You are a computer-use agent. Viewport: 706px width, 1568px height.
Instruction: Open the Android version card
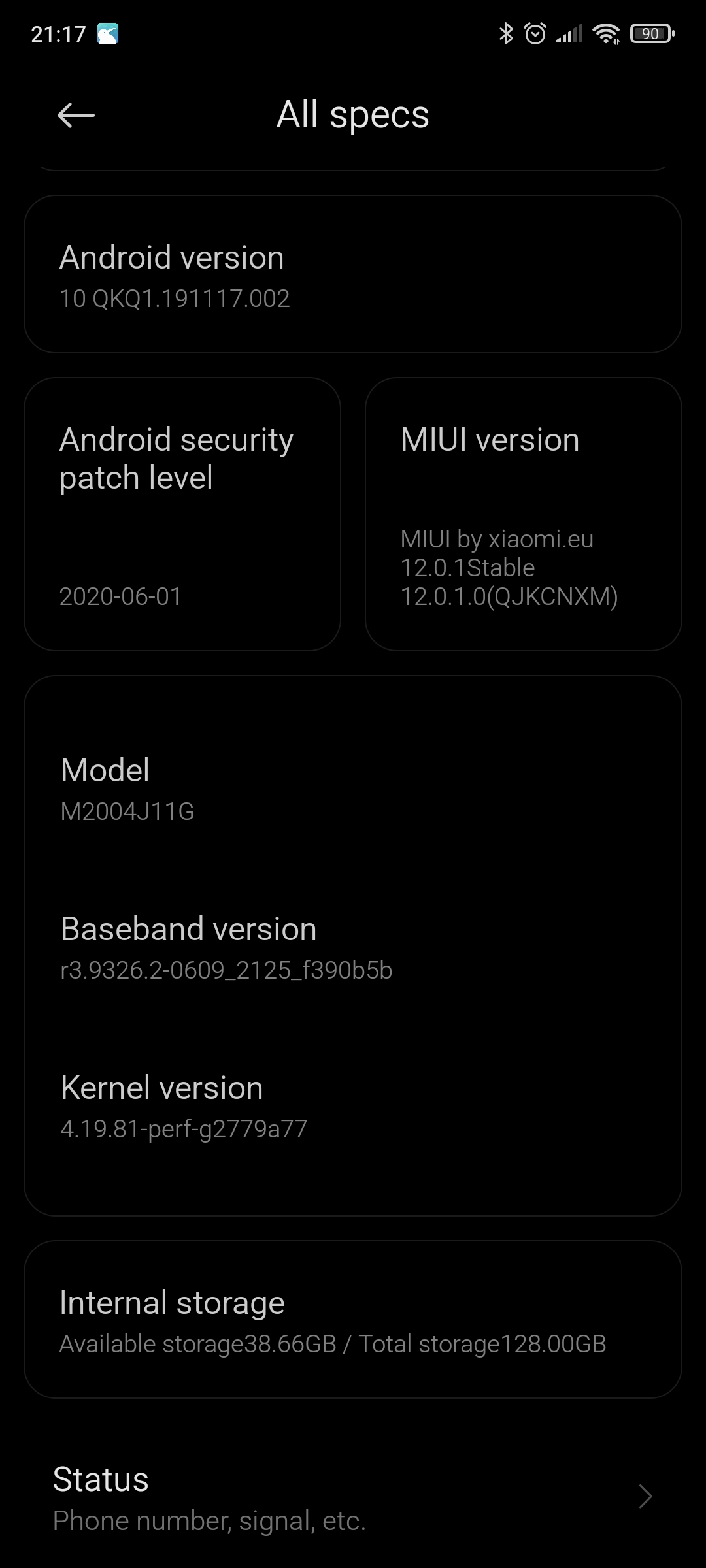[x=353, y=274]
